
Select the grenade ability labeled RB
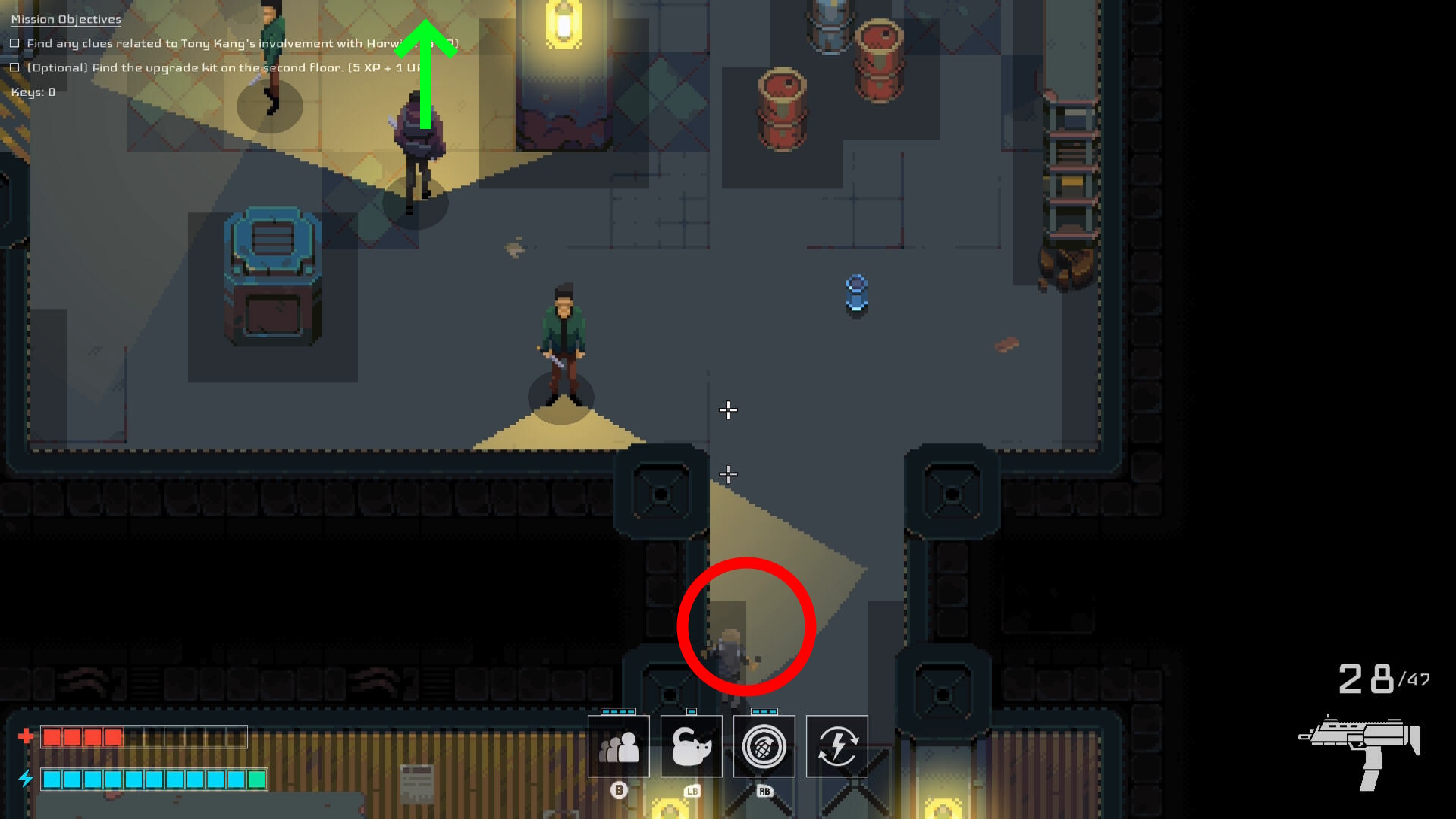(764, 746)
